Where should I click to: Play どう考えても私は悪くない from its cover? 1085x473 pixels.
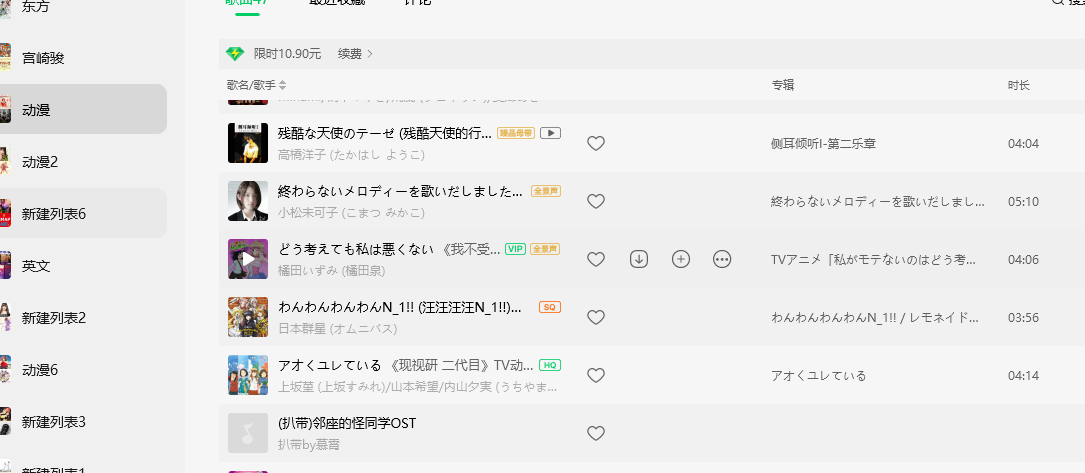[248, 259]
